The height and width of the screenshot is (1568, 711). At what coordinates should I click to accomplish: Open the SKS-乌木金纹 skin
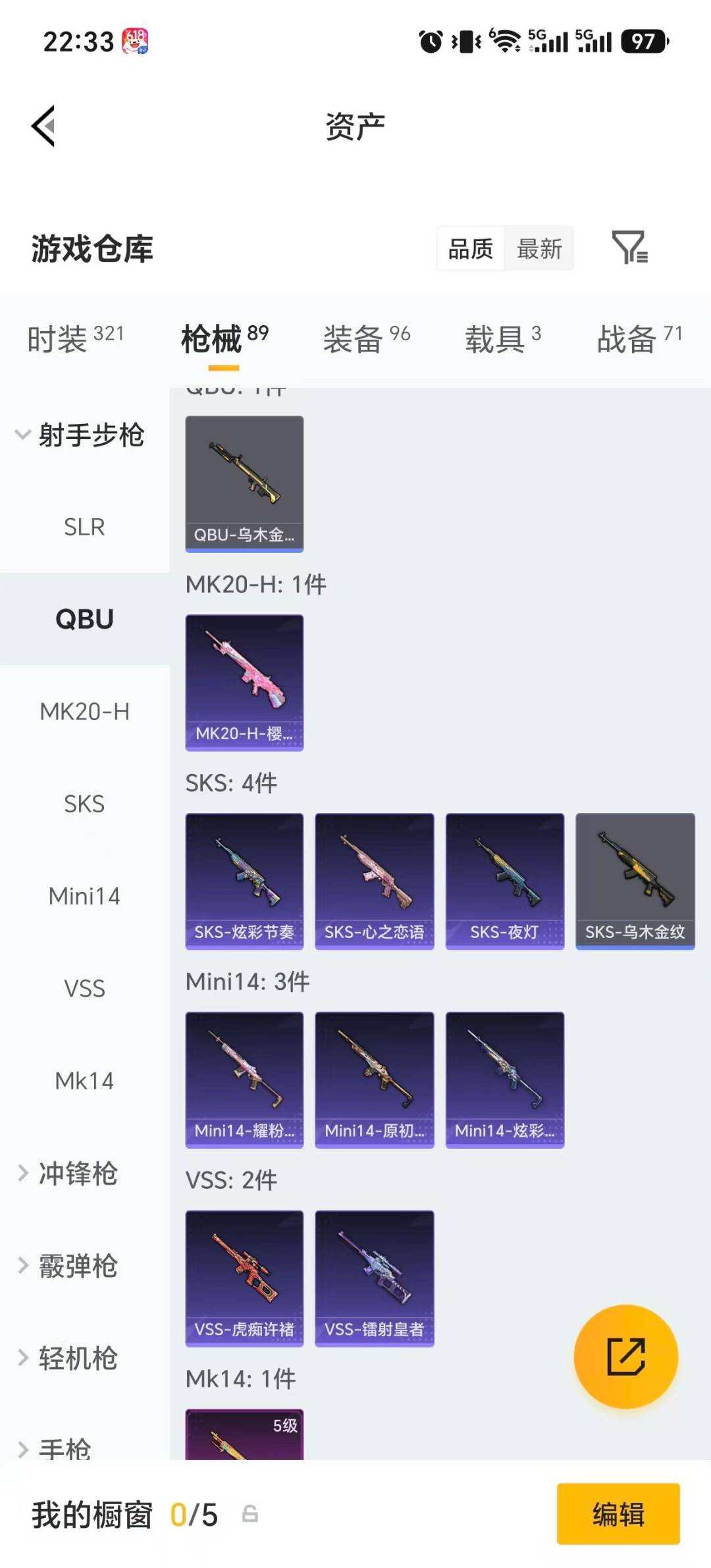click(635, 881)
